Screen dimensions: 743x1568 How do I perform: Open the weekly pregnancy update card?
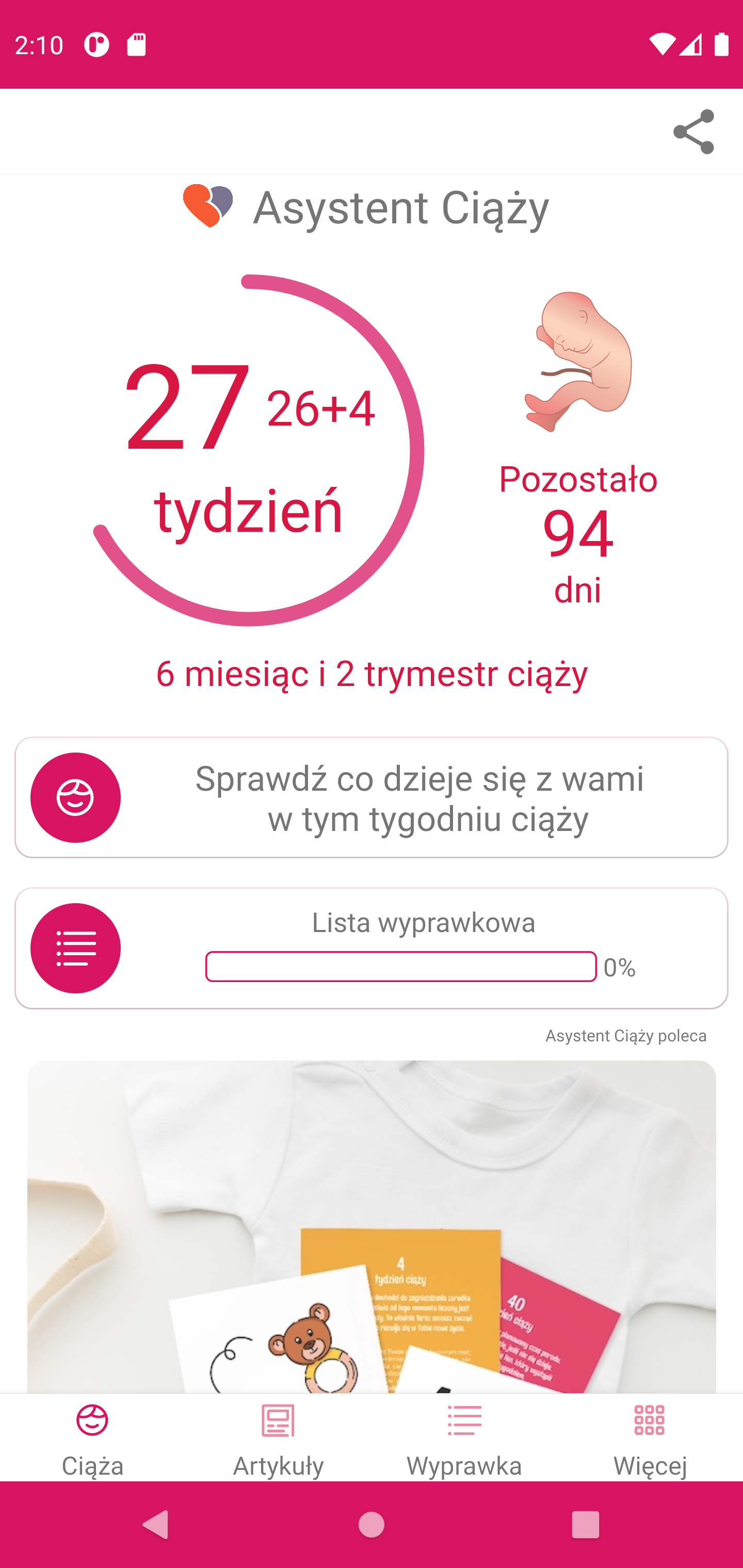372,797
